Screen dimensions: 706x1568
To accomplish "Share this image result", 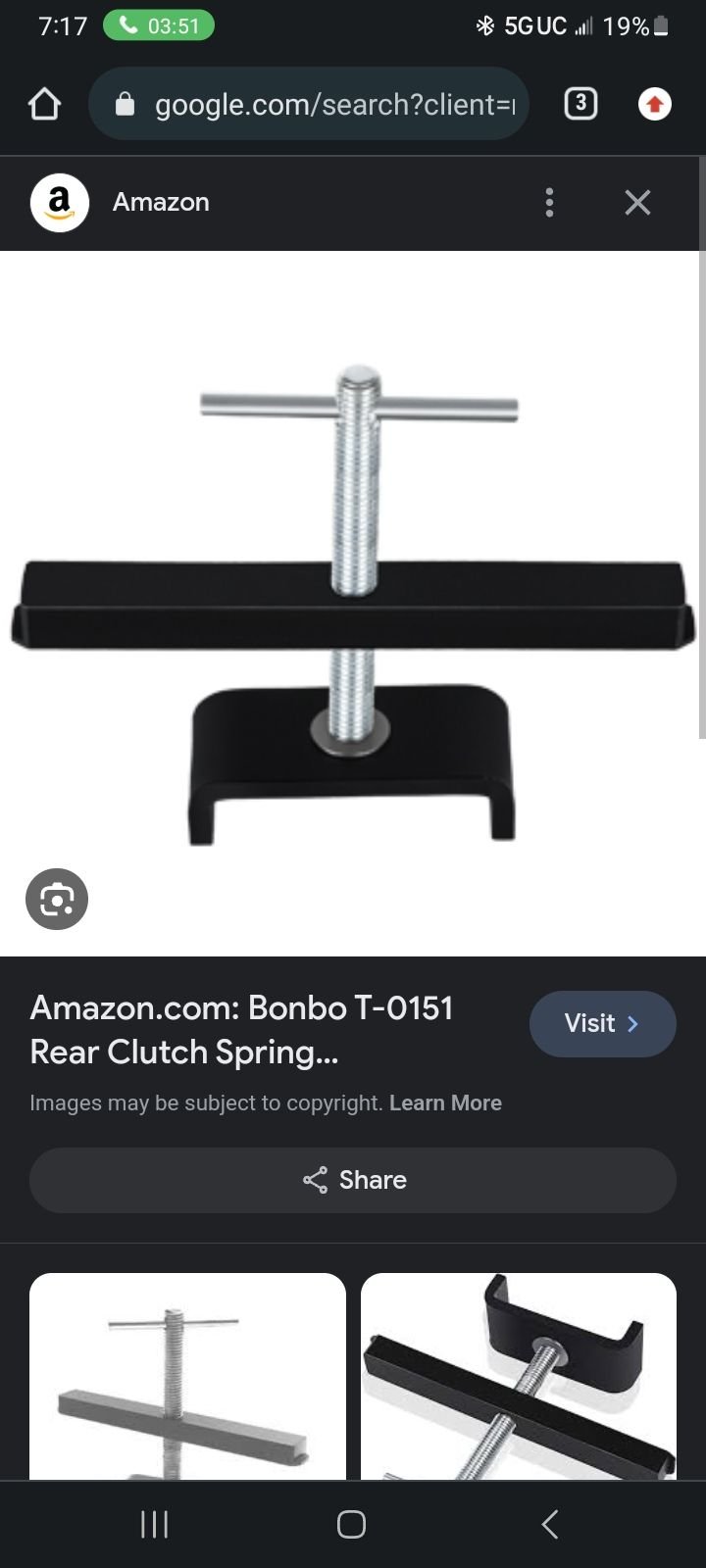I will (353, 1180).
